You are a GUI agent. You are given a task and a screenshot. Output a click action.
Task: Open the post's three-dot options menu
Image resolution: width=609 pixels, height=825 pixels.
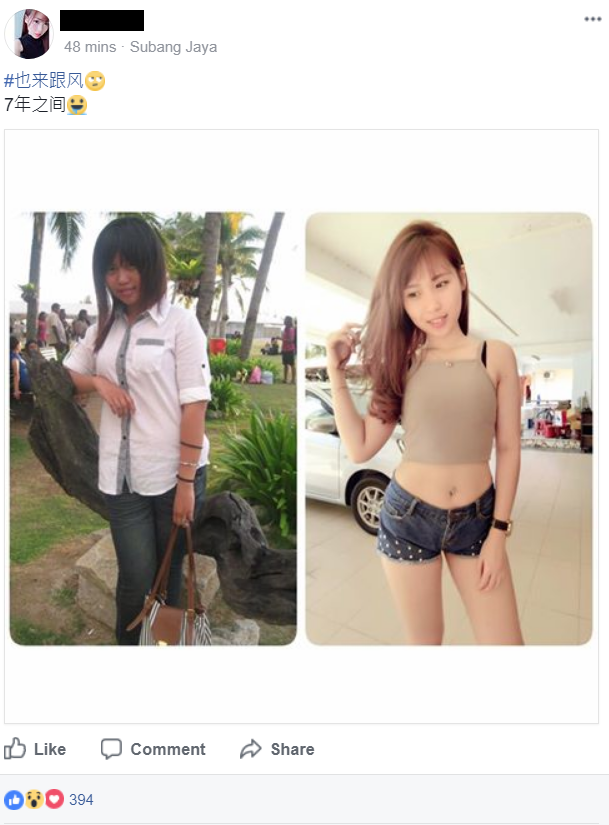tap(592, 20)
